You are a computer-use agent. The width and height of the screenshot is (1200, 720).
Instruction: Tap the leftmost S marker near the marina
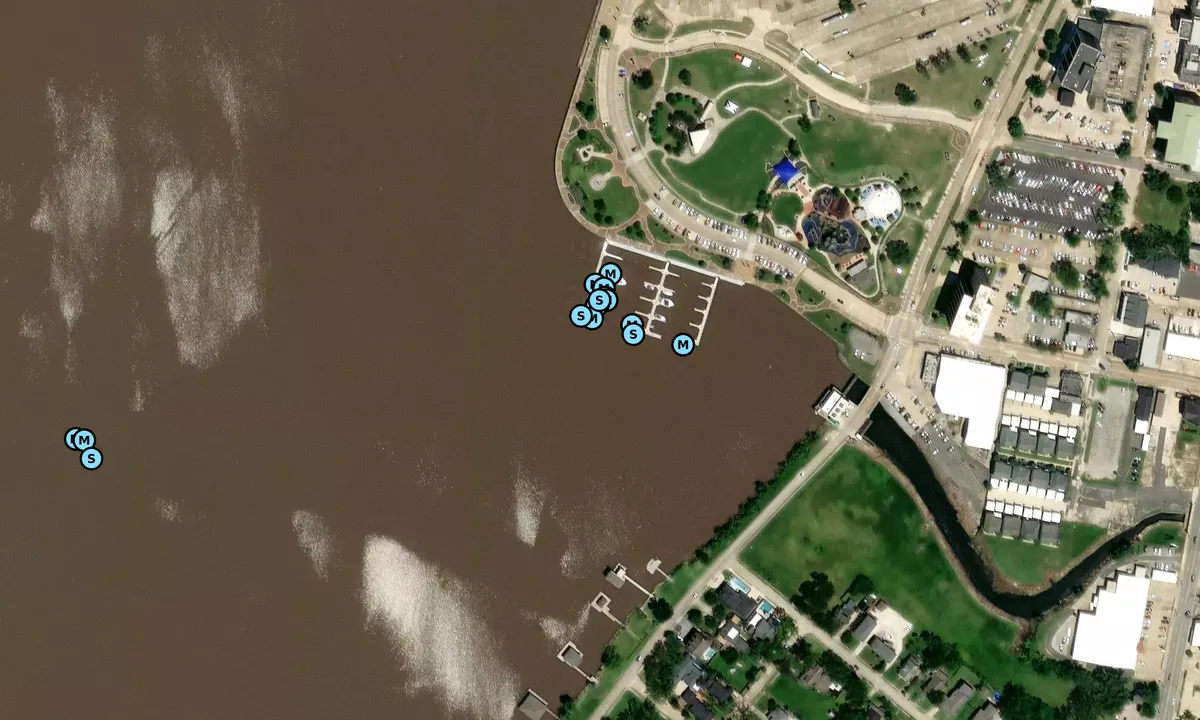click(x=580, y=316)
